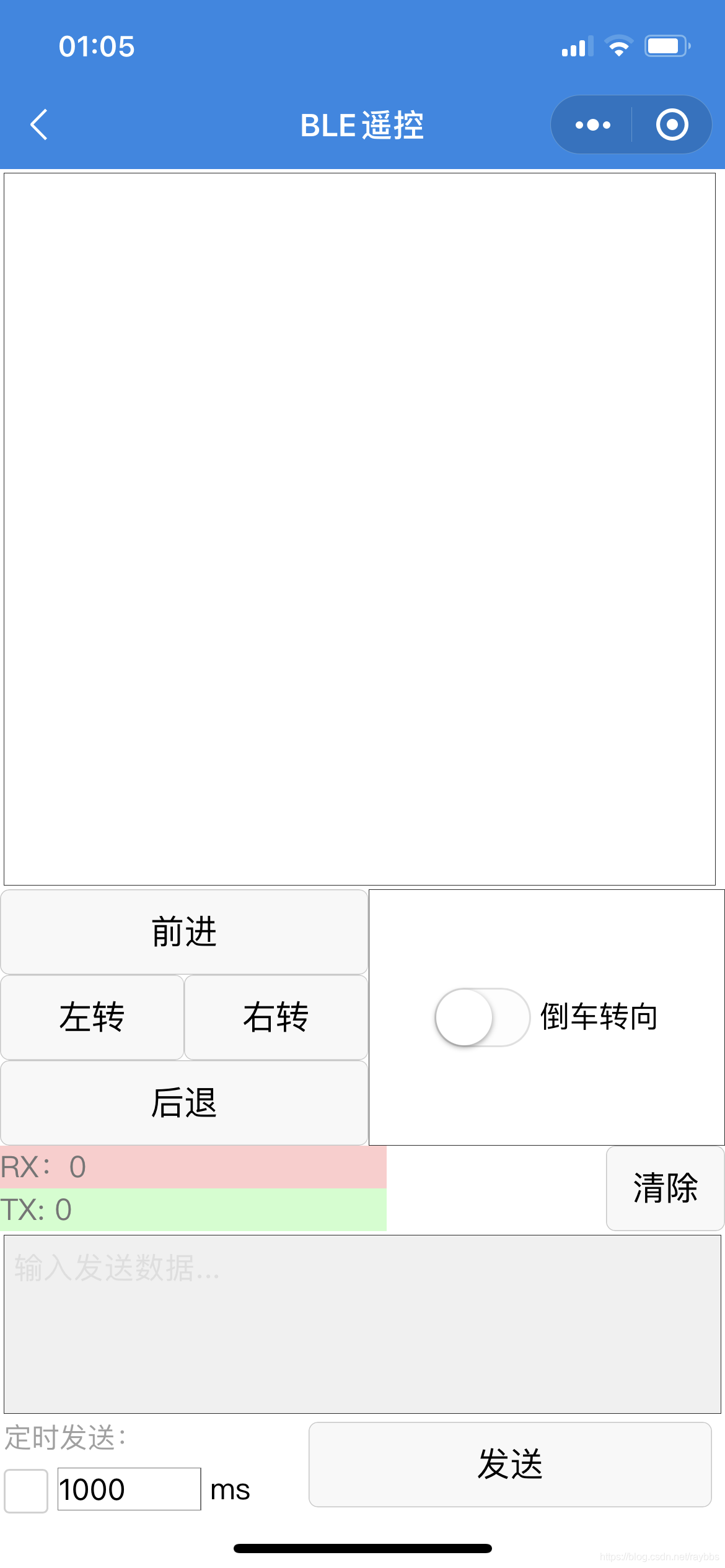Click the back arrow in the title bar
Viewport: 725px width, 1568px height.
point(38,124)
